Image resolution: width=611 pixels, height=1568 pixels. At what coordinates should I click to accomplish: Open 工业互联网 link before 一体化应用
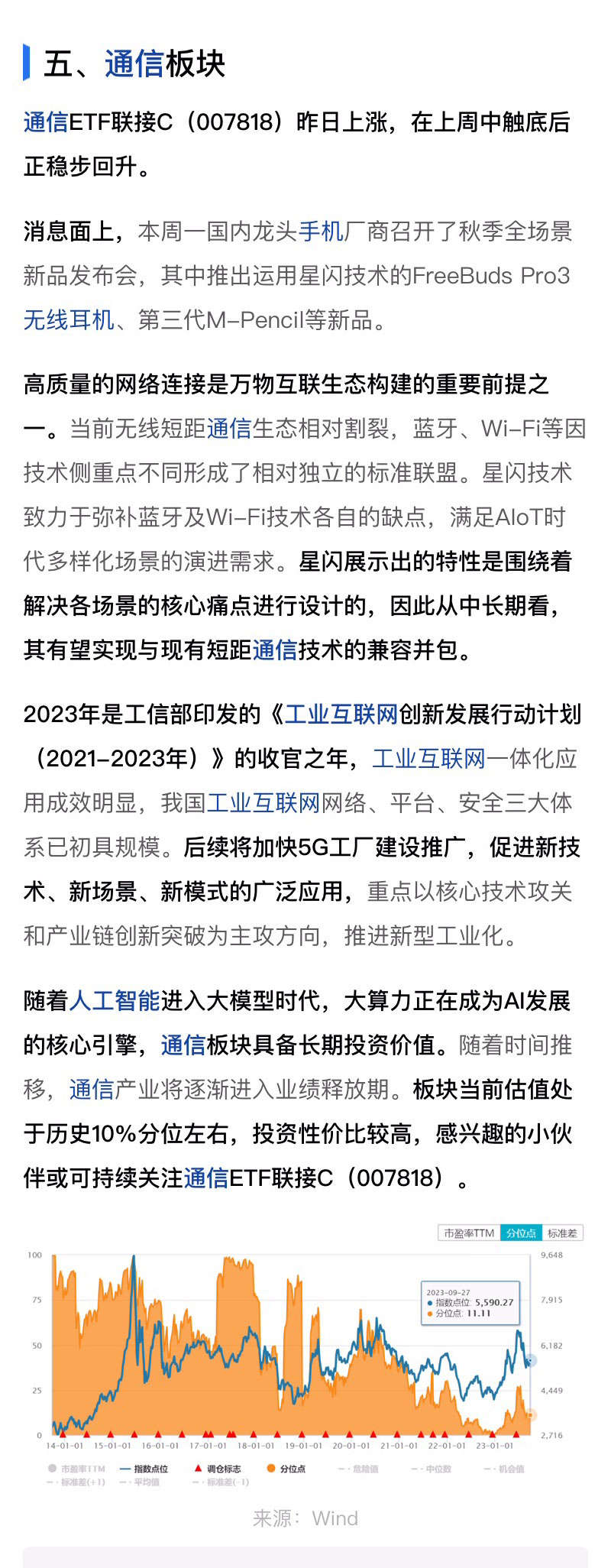point(428,759)
